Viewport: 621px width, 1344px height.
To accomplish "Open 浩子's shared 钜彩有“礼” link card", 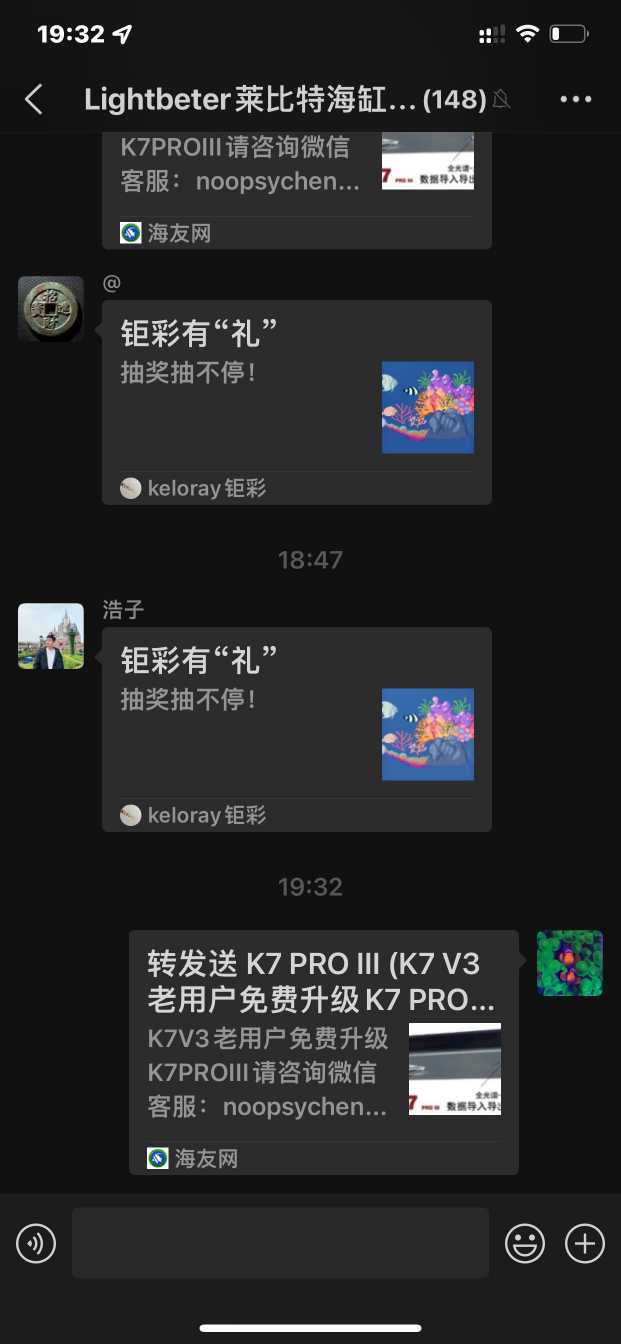I will 297,728.
